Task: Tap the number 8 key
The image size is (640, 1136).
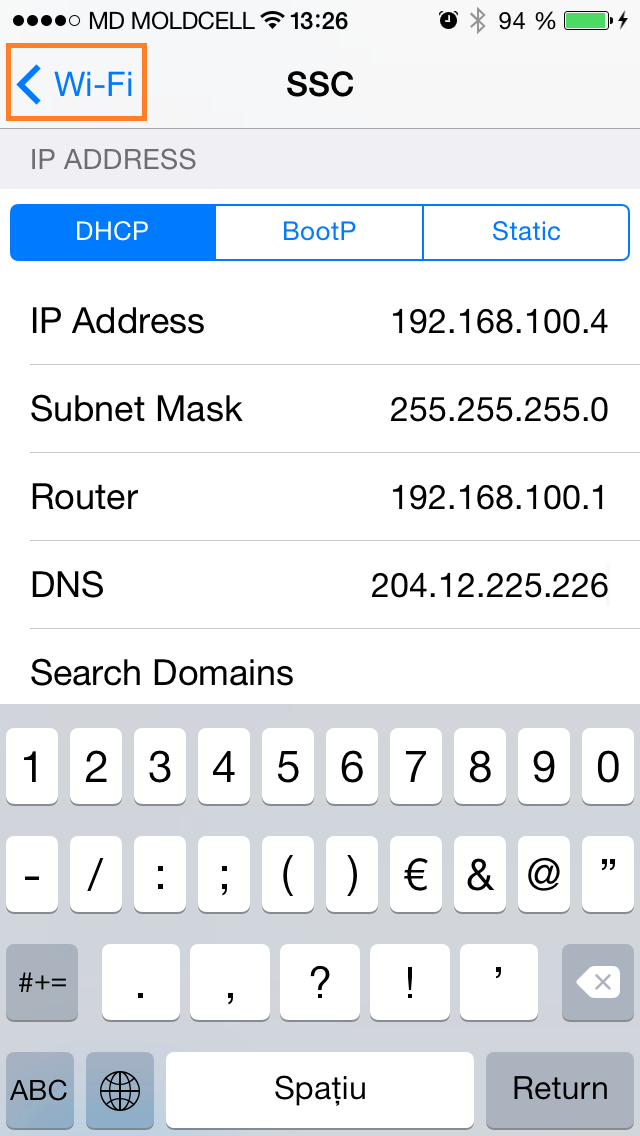Action: click(480, 767)
